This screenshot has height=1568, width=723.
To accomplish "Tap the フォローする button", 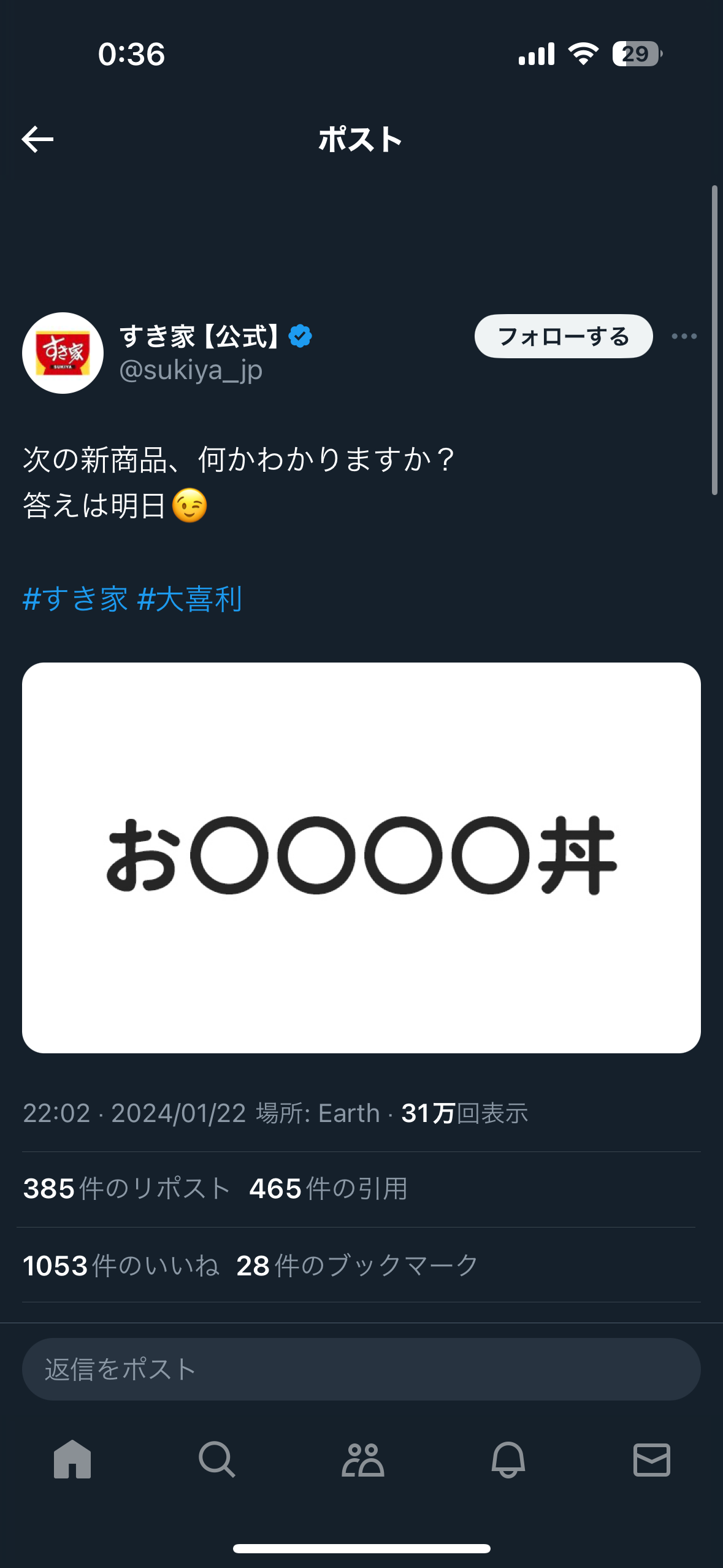I will (563, 336).
